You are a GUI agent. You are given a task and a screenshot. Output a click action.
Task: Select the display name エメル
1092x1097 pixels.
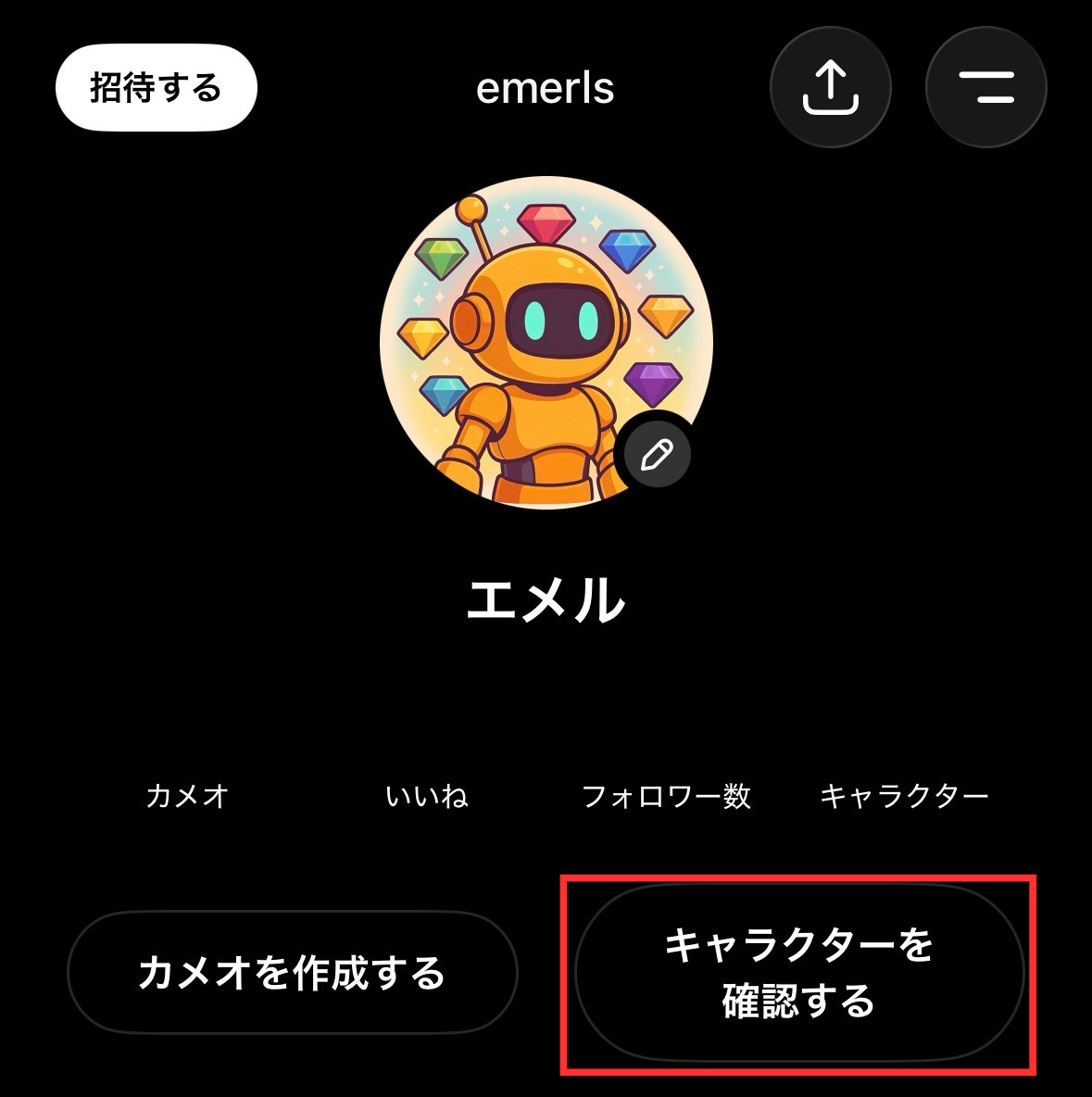click(x=546, y=599)
